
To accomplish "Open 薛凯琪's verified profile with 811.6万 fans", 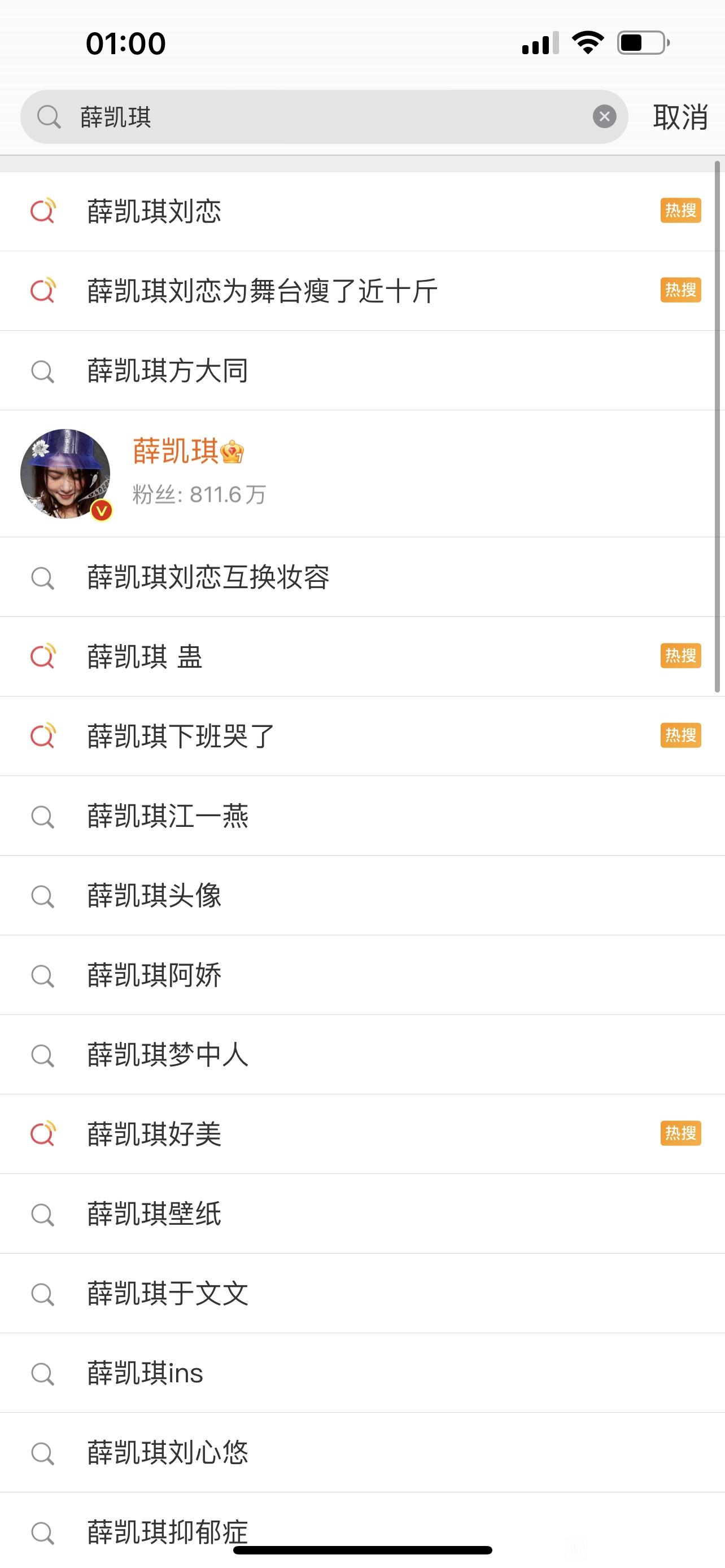I will tap(362, 474).
